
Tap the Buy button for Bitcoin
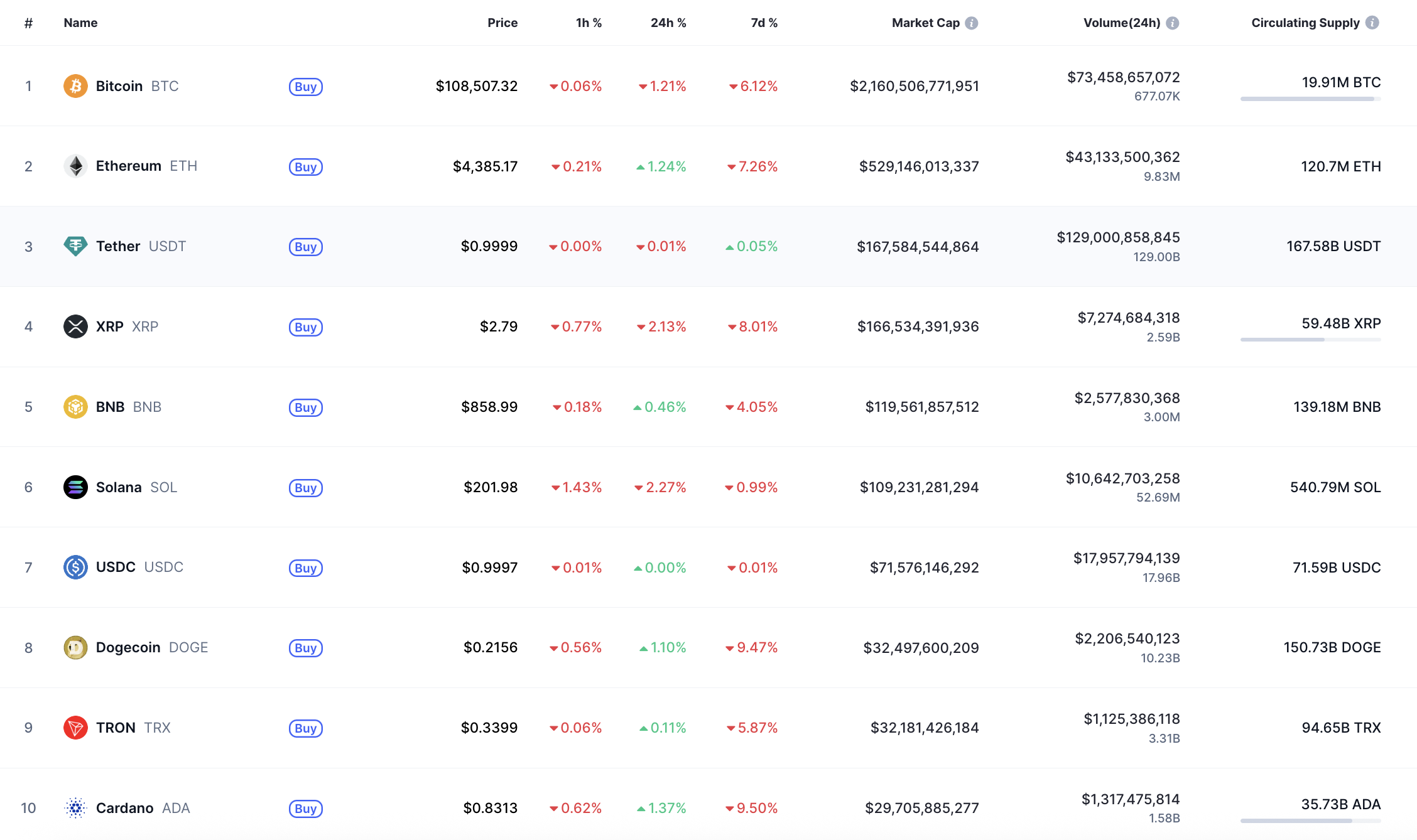click(x=305, y=87)
